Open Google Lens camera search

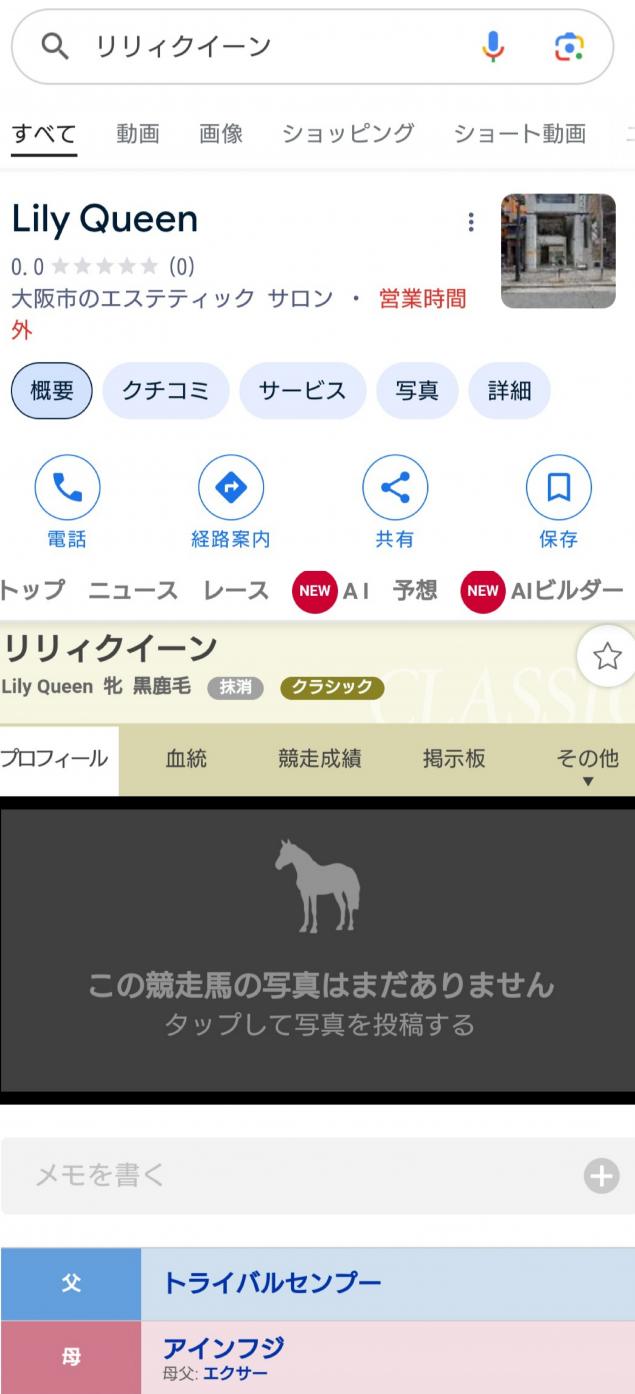click(x=569, y=47)
